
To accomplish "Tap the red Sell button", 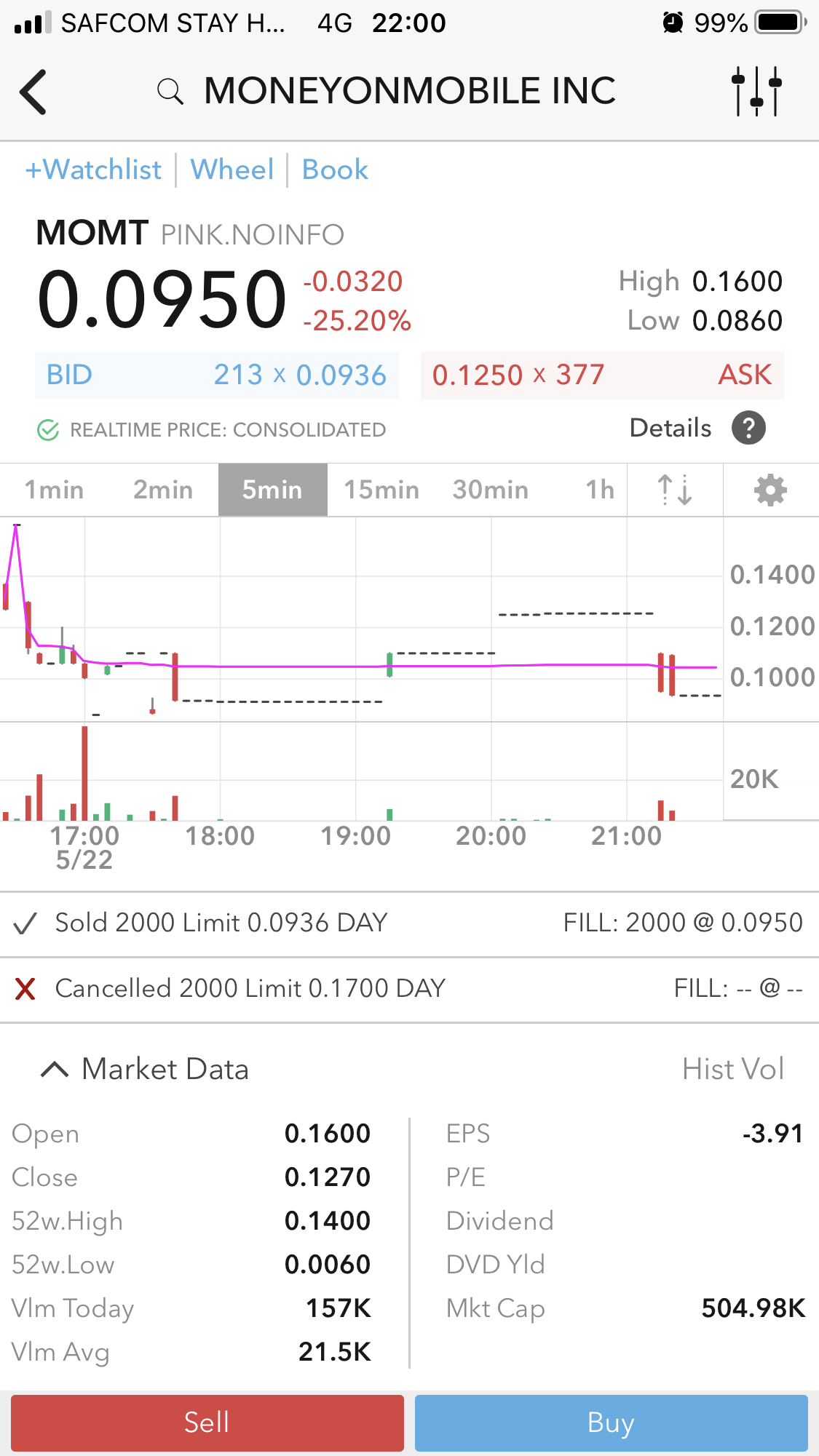I will [207, 1423].
